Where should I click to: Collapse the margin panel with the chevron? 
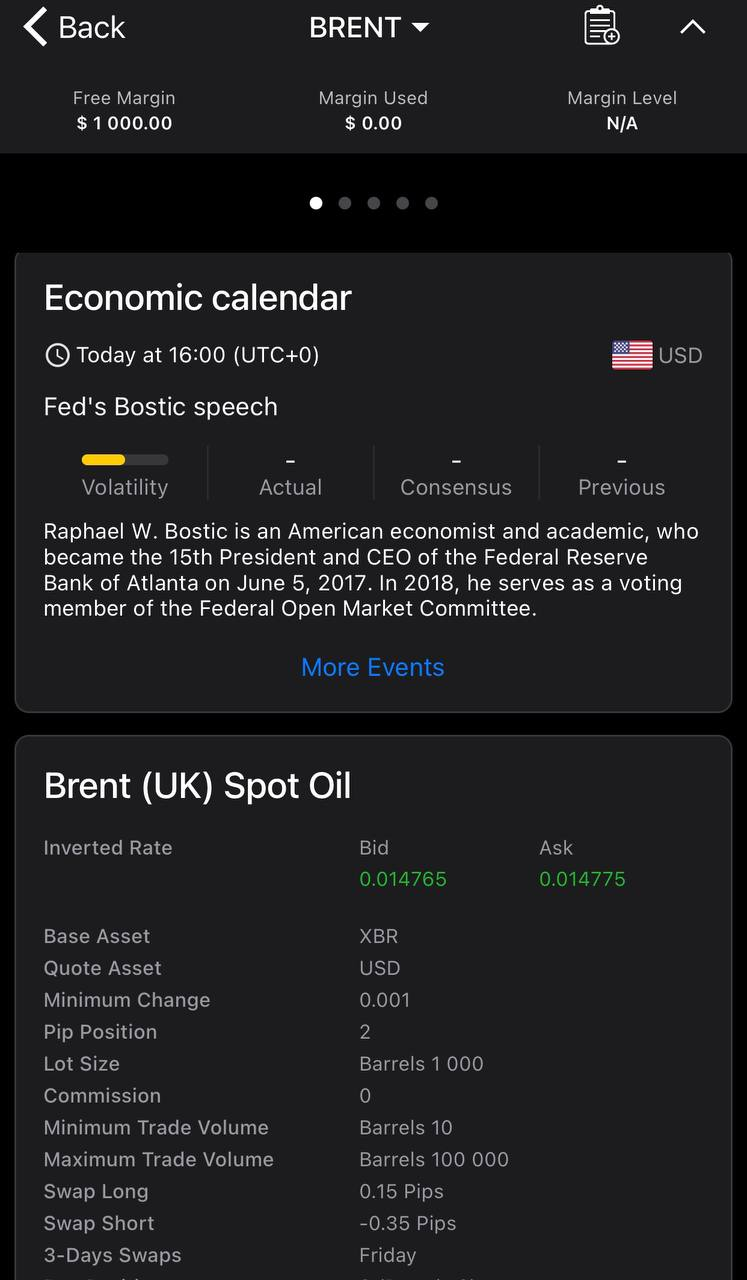tap(692, 27)
